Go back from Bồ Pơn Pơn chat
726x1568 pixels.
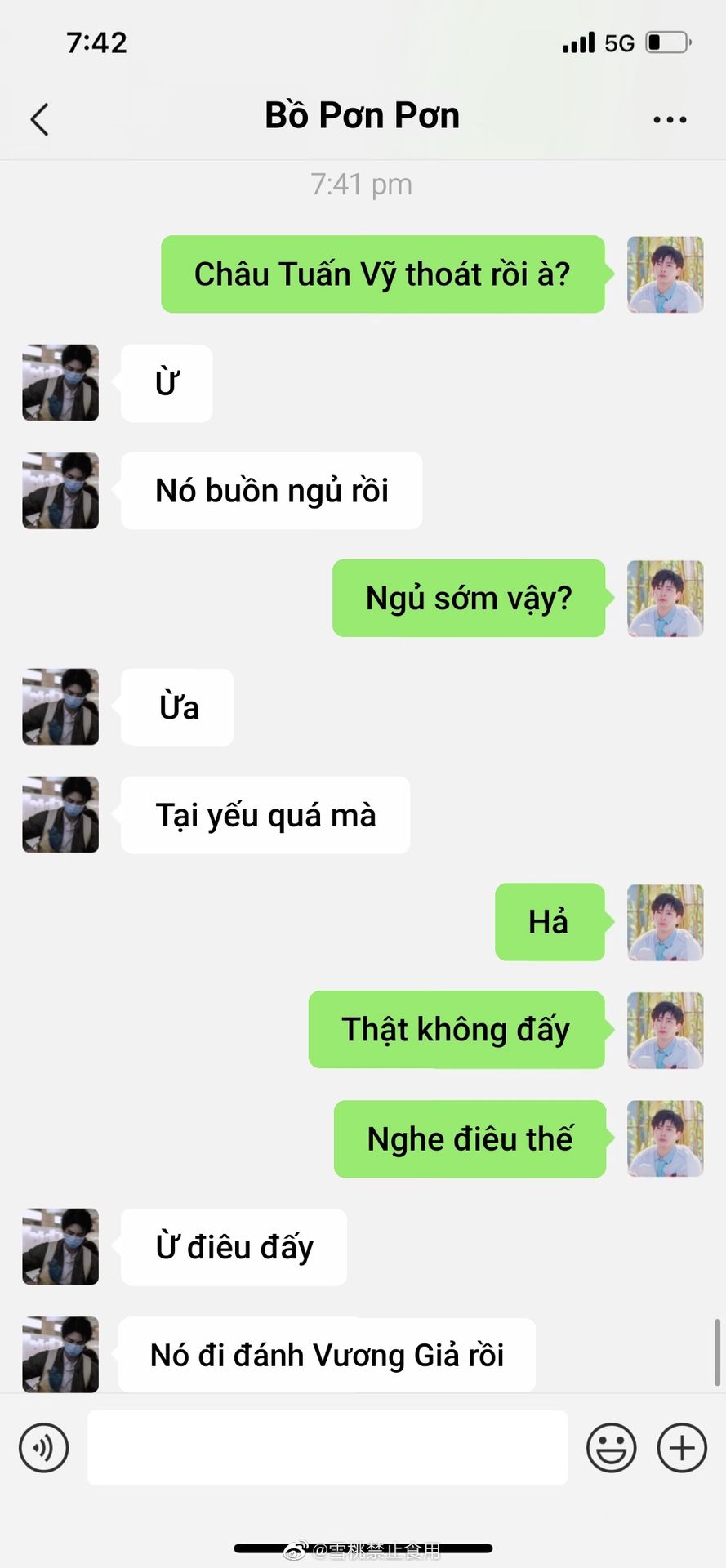tap(39, 119)
